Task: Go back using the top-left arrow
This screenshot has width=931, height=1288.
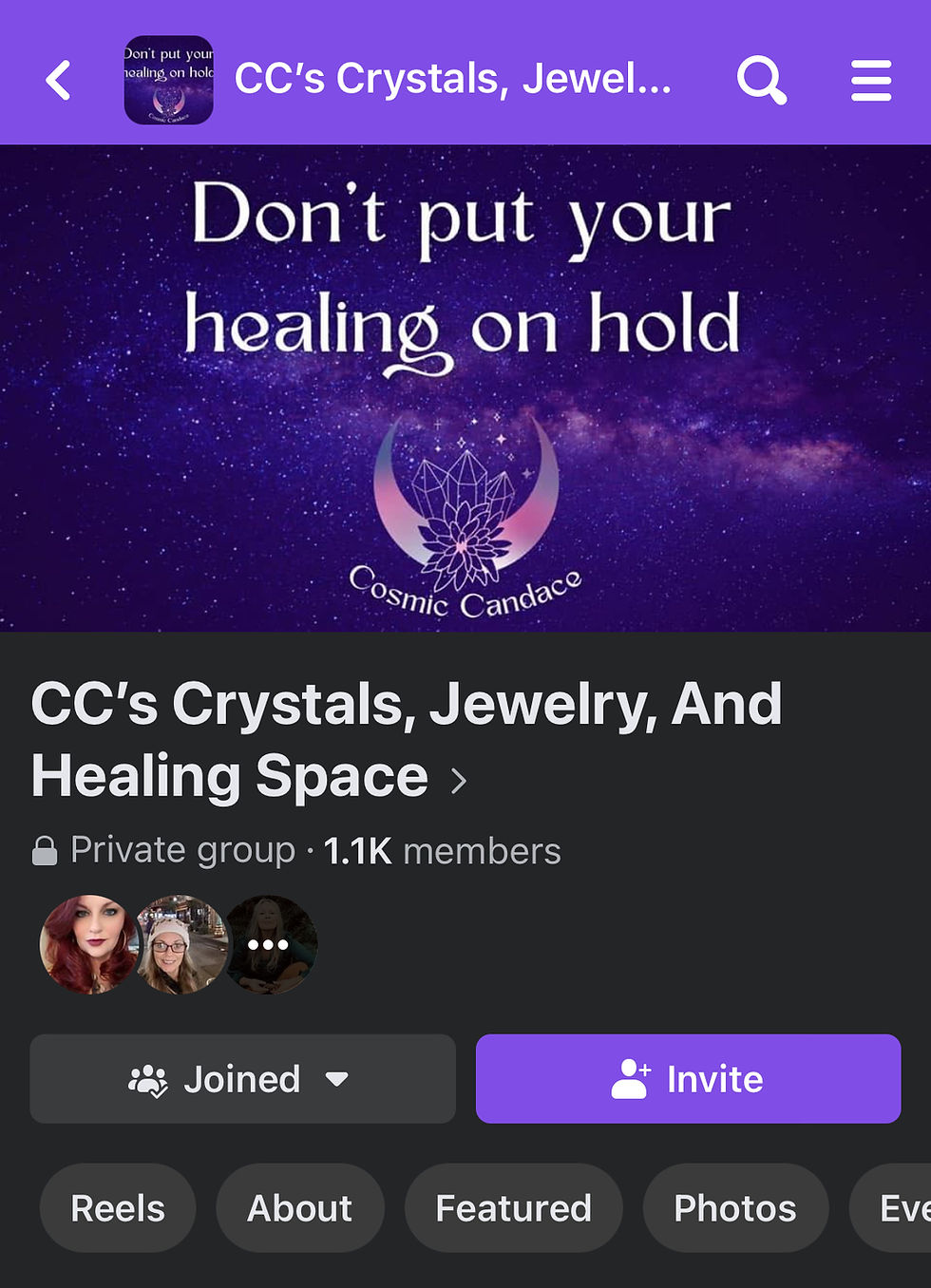Action: [59, 80]
